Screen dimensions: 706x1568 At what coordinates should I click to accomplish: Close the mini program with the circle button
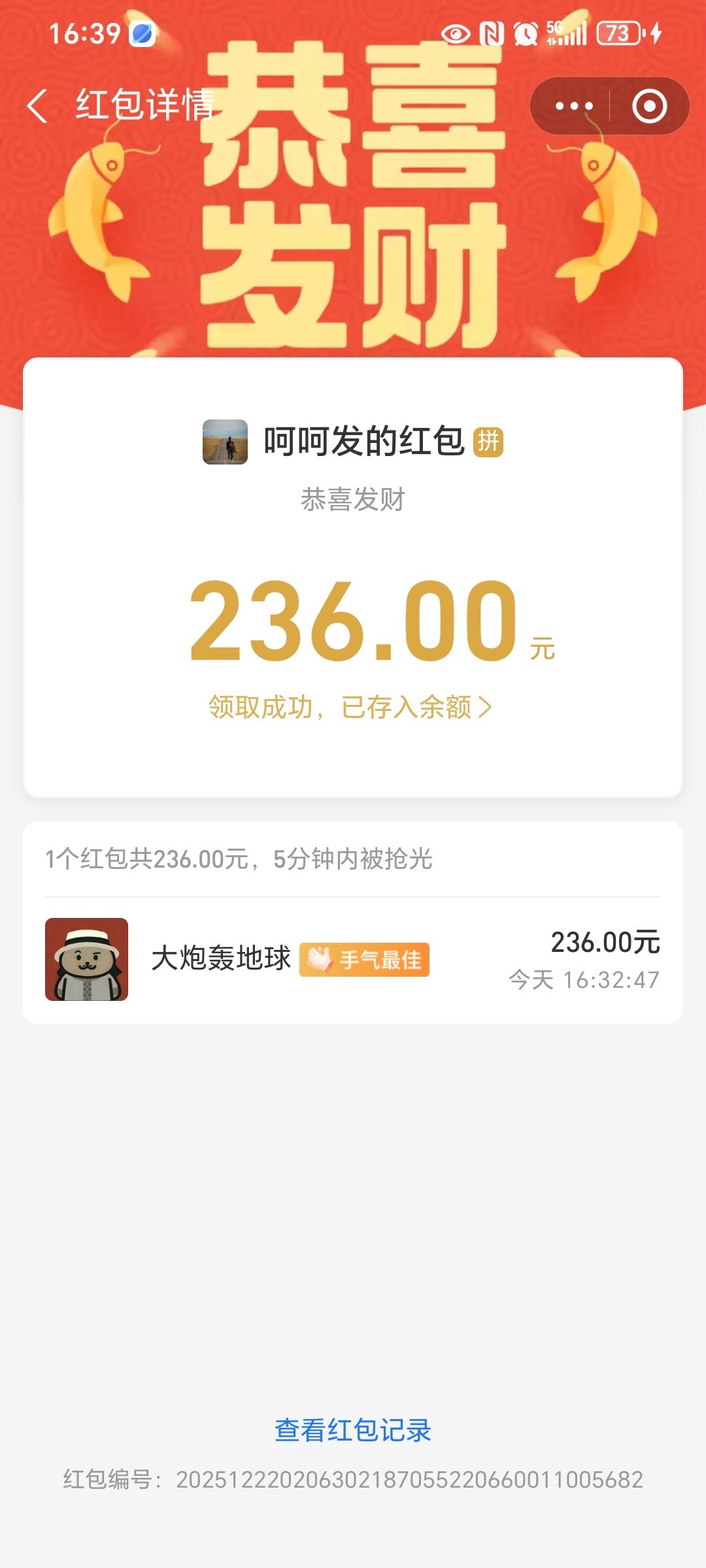coord(649,106)
